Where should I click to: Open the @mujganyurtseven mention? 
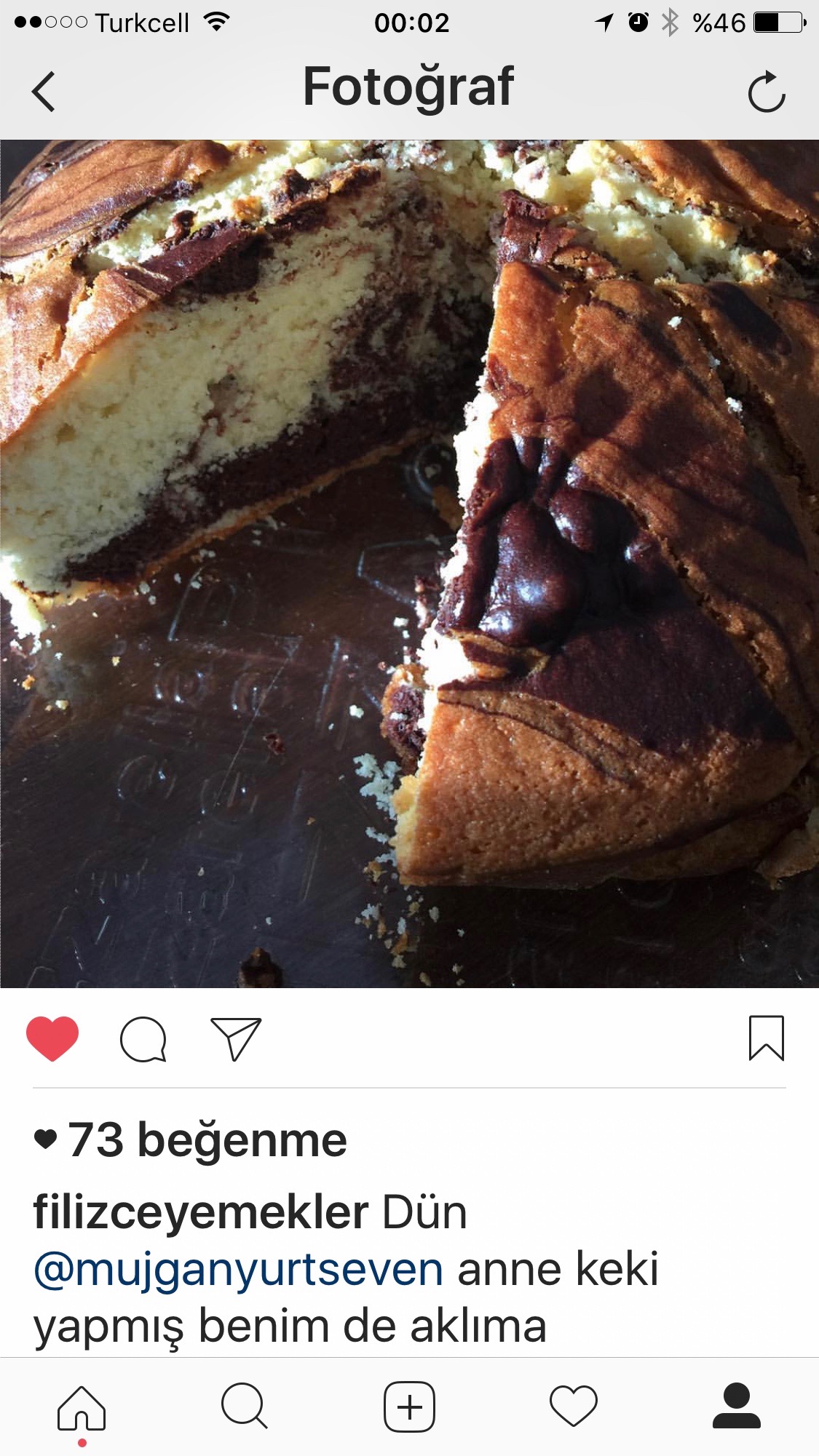[x=239, y=1270]
